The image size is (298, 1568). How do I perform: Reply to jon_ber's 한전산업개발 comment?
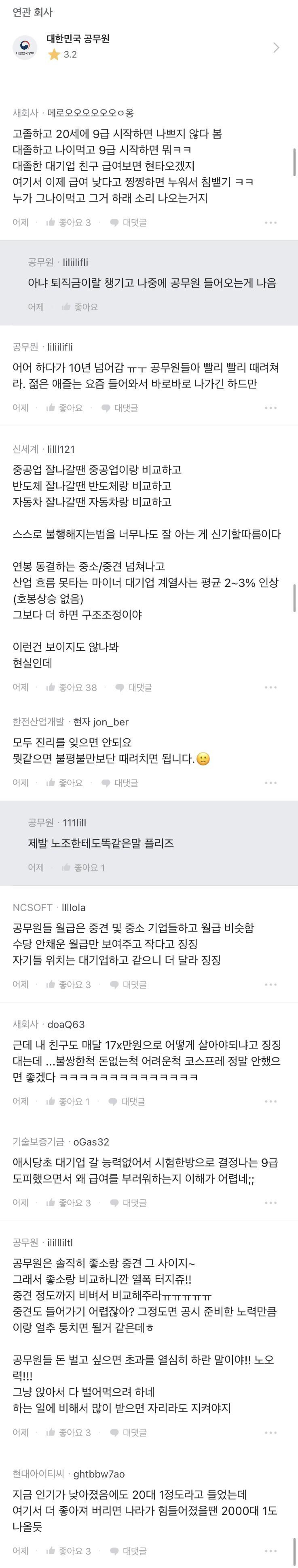120,782
